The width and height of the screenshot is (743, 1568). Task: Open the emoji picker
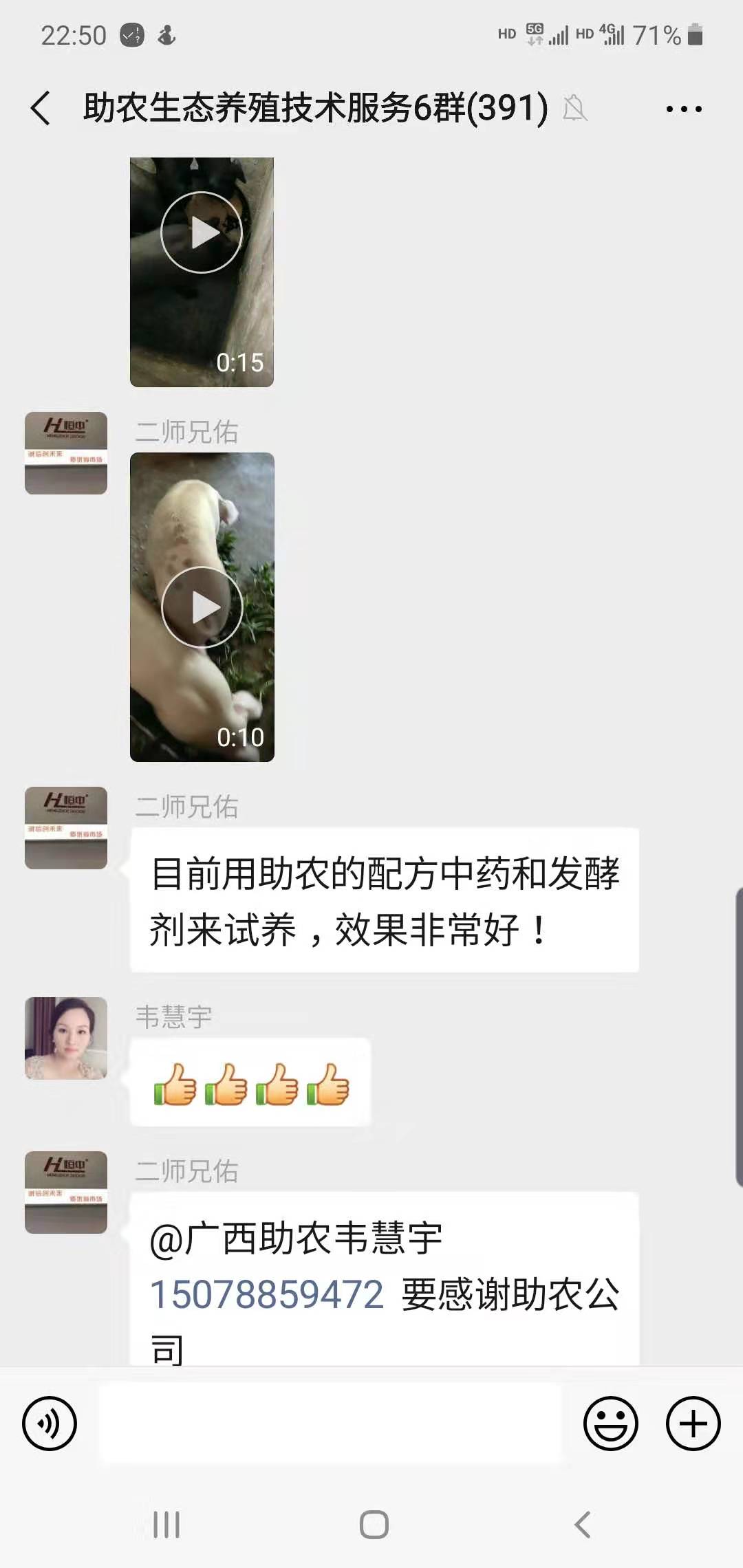click(x=610, y=1423)
